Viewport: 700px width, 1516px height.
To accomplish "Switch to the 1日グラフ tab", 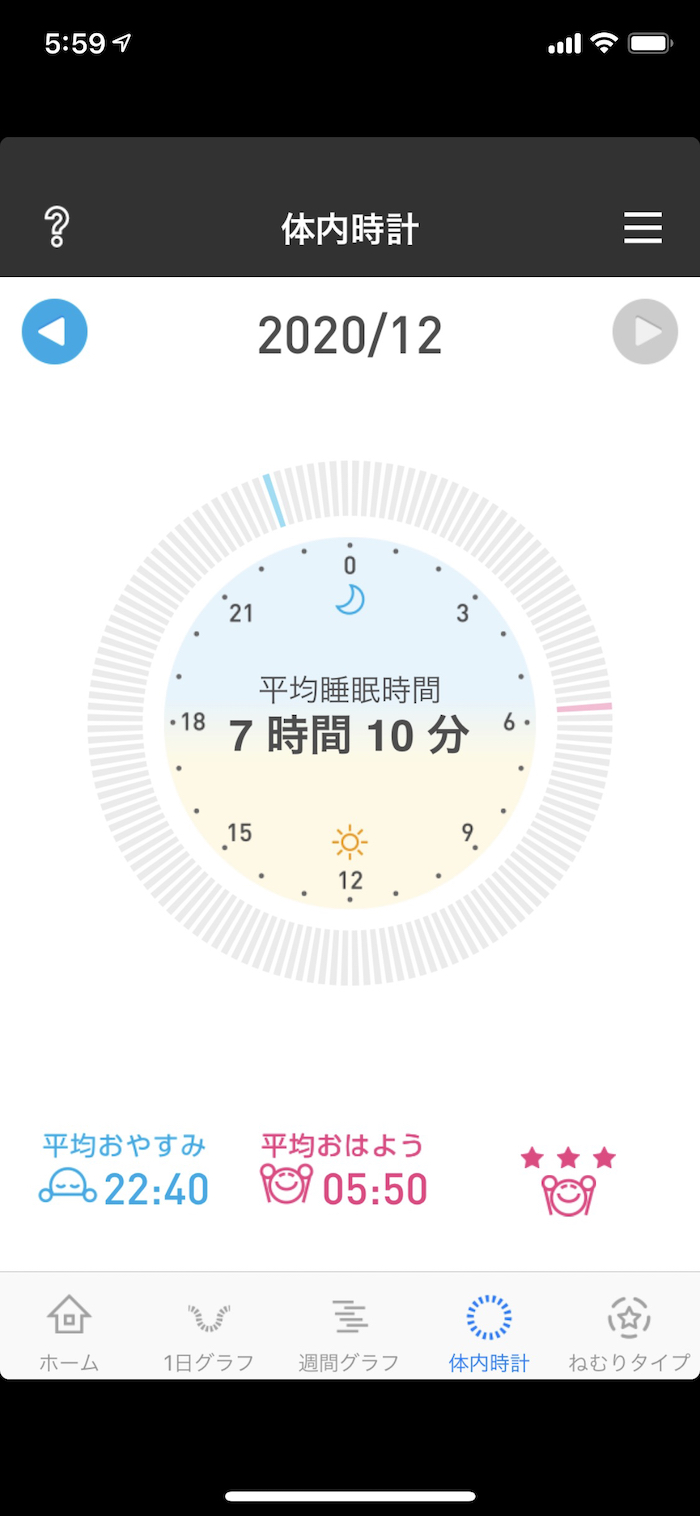I will pyautogui.click(x=209, y=1332).
